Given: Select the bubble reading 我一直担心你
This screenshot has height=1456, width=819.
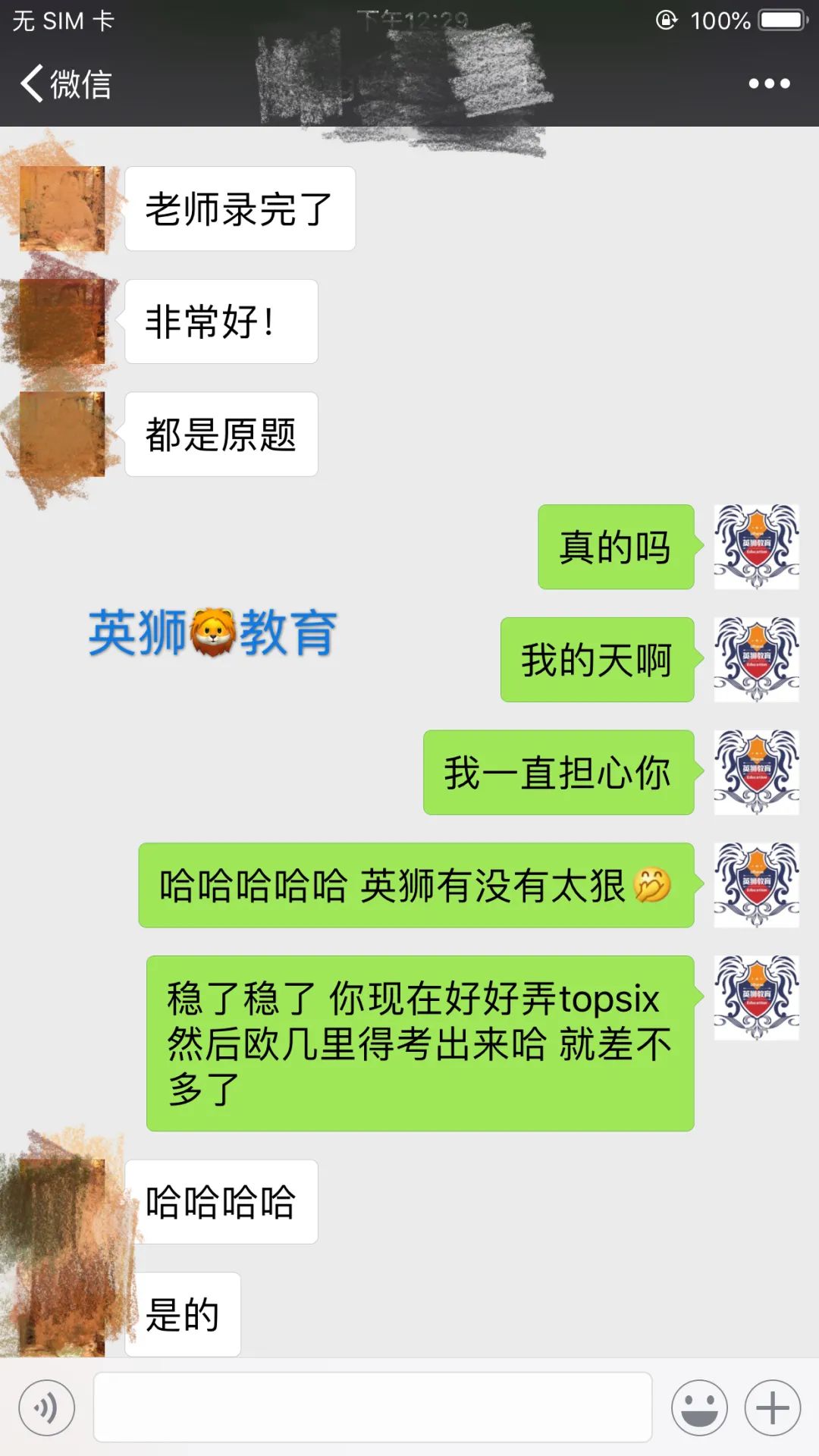Looking at the screenshot, I should (559, 771).
